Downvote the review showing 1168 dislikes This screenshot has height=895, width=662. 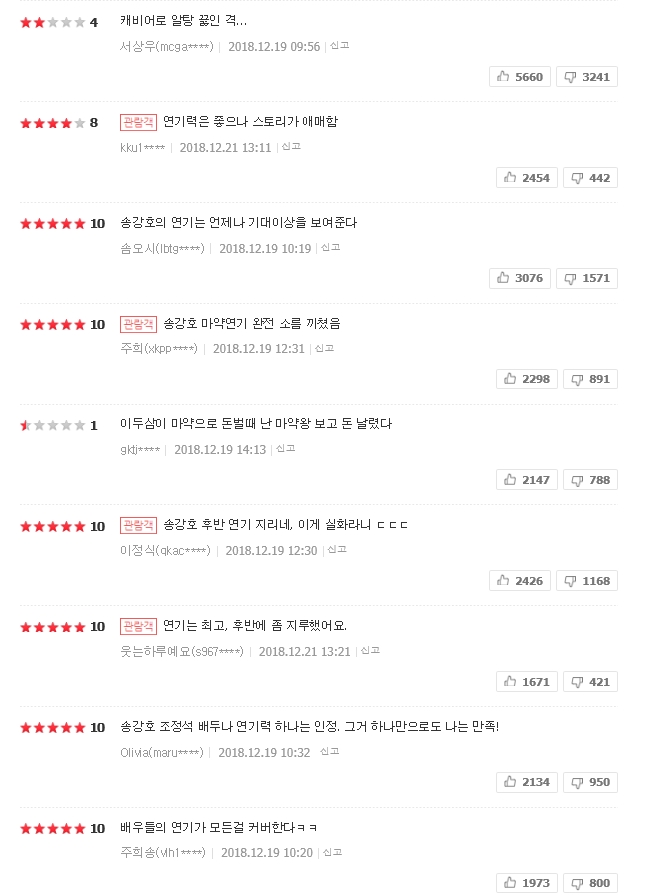(x=586, y=581)
